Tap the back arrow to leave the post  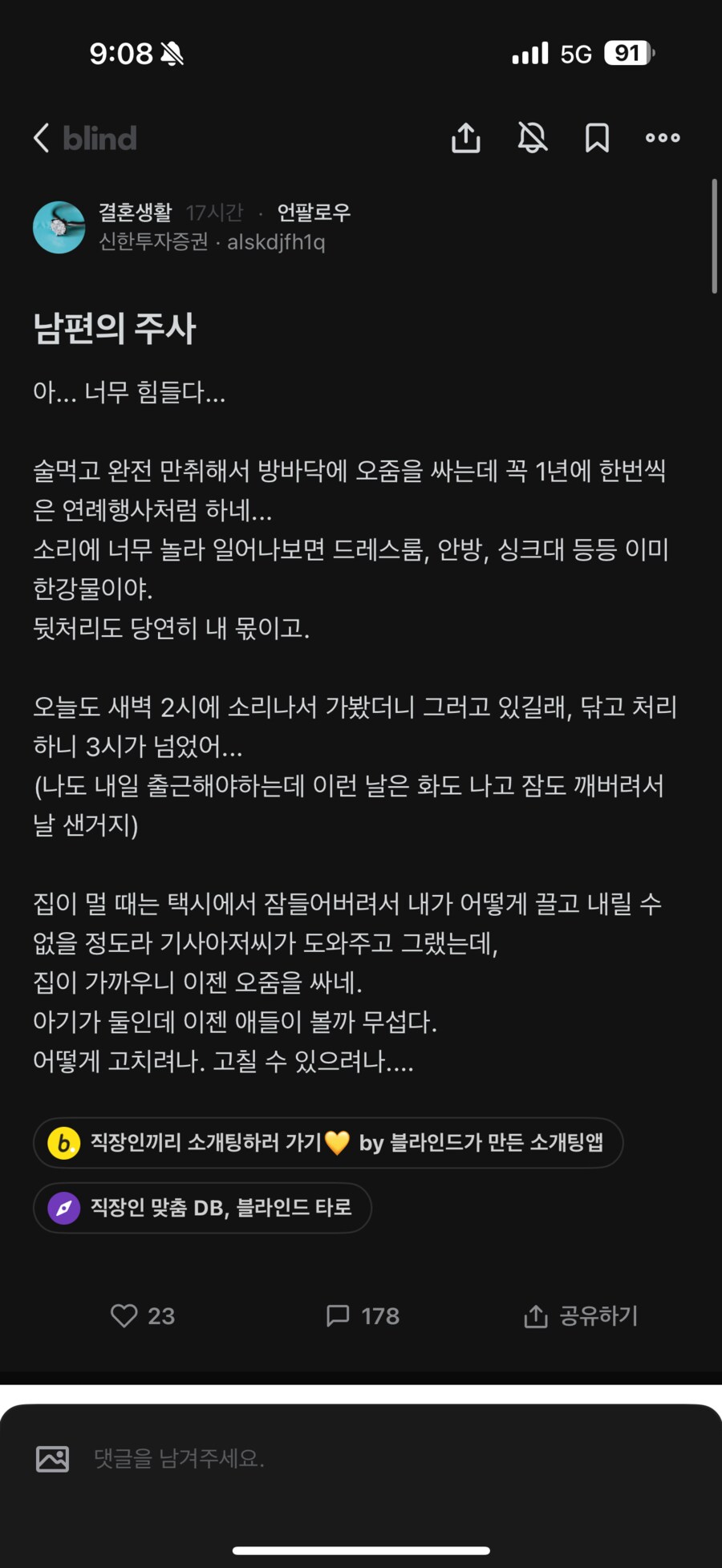pos(42,137)
